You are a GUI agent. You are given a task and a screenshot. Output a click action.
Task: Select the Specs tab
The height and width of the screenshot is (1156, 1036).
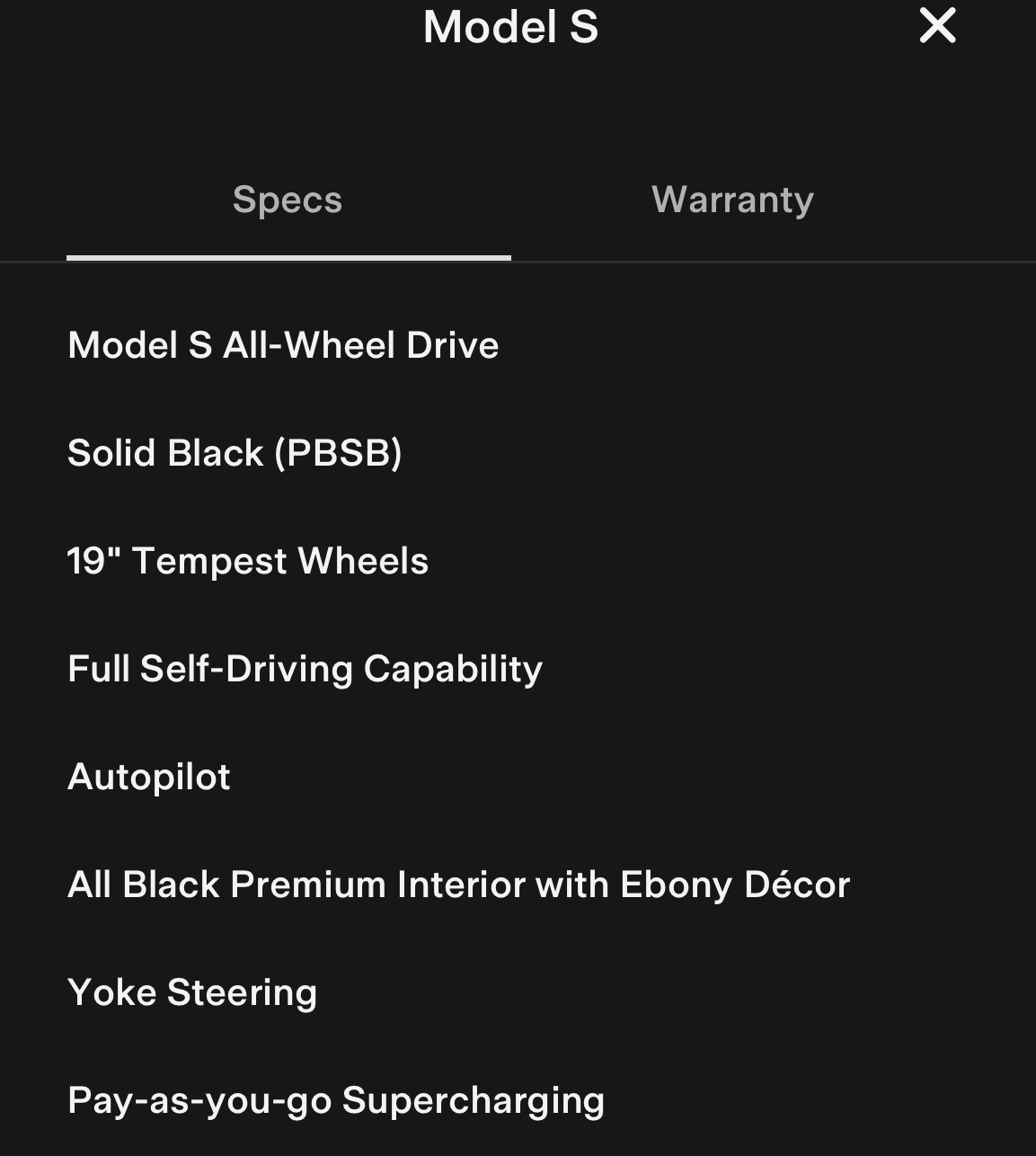click(288, 200)
